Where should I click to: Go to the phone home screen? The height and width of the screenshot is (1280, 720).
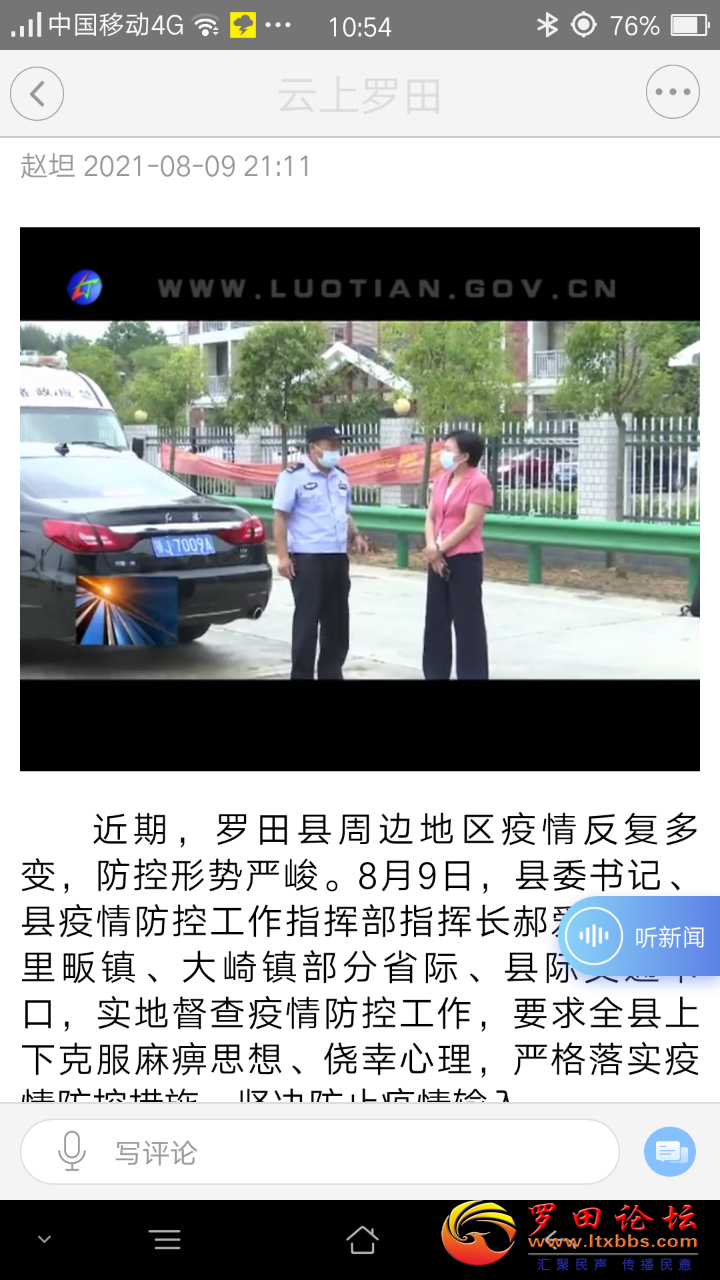[x=362, y=1240]
